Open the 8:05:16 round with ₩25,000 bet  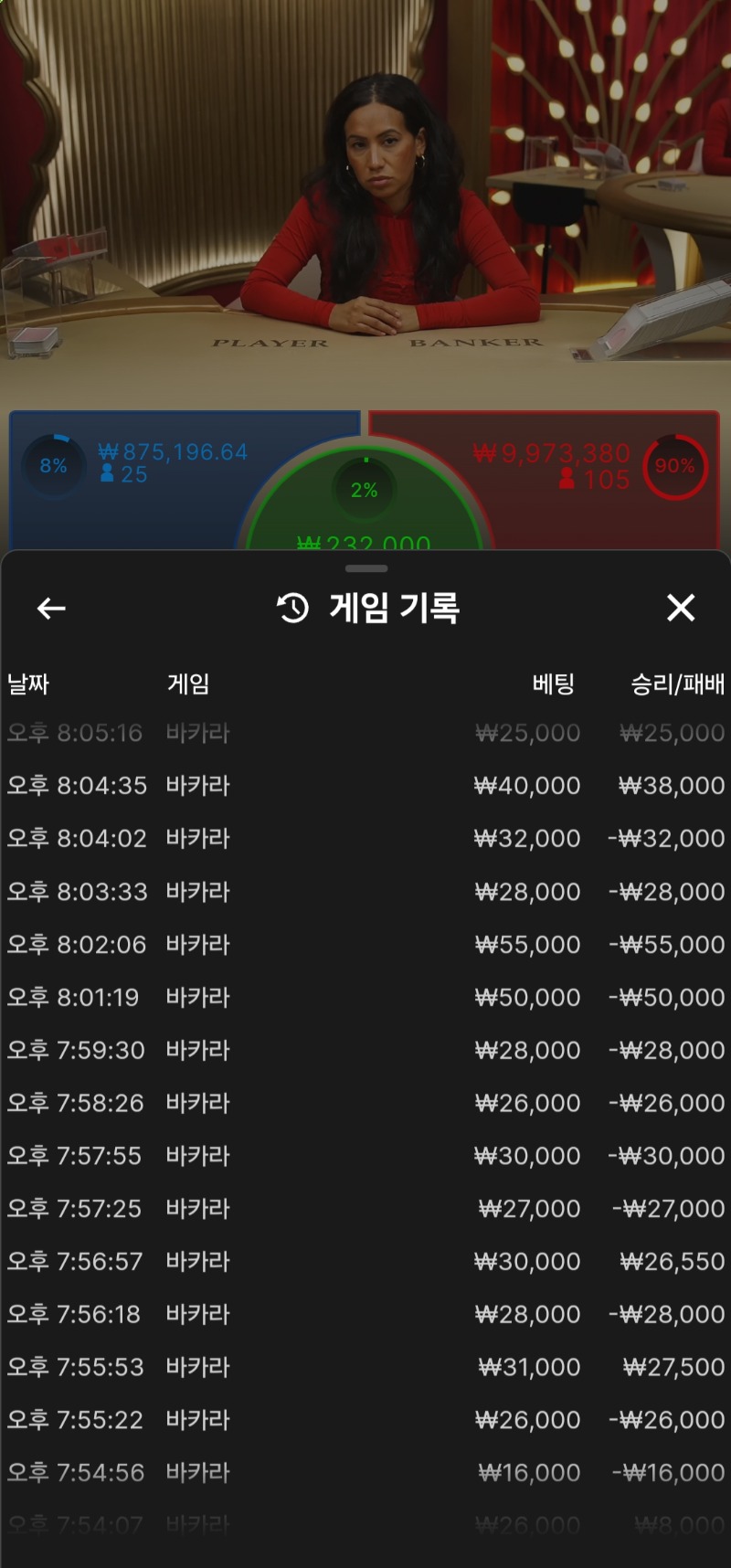[x=365, y=733]
